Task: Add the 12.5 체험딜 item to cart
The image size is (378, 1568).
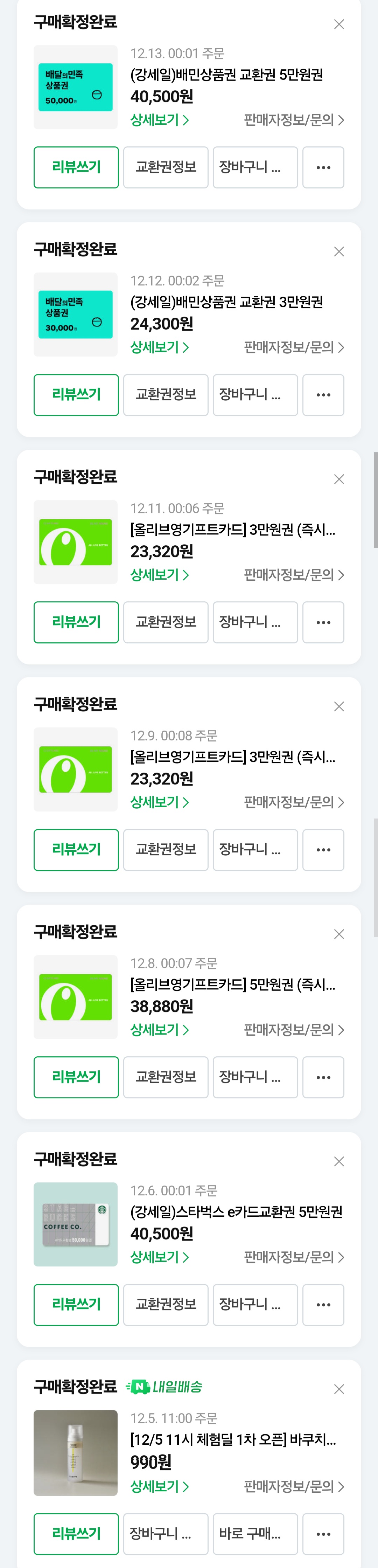Action: click(x=166, y=1533)
